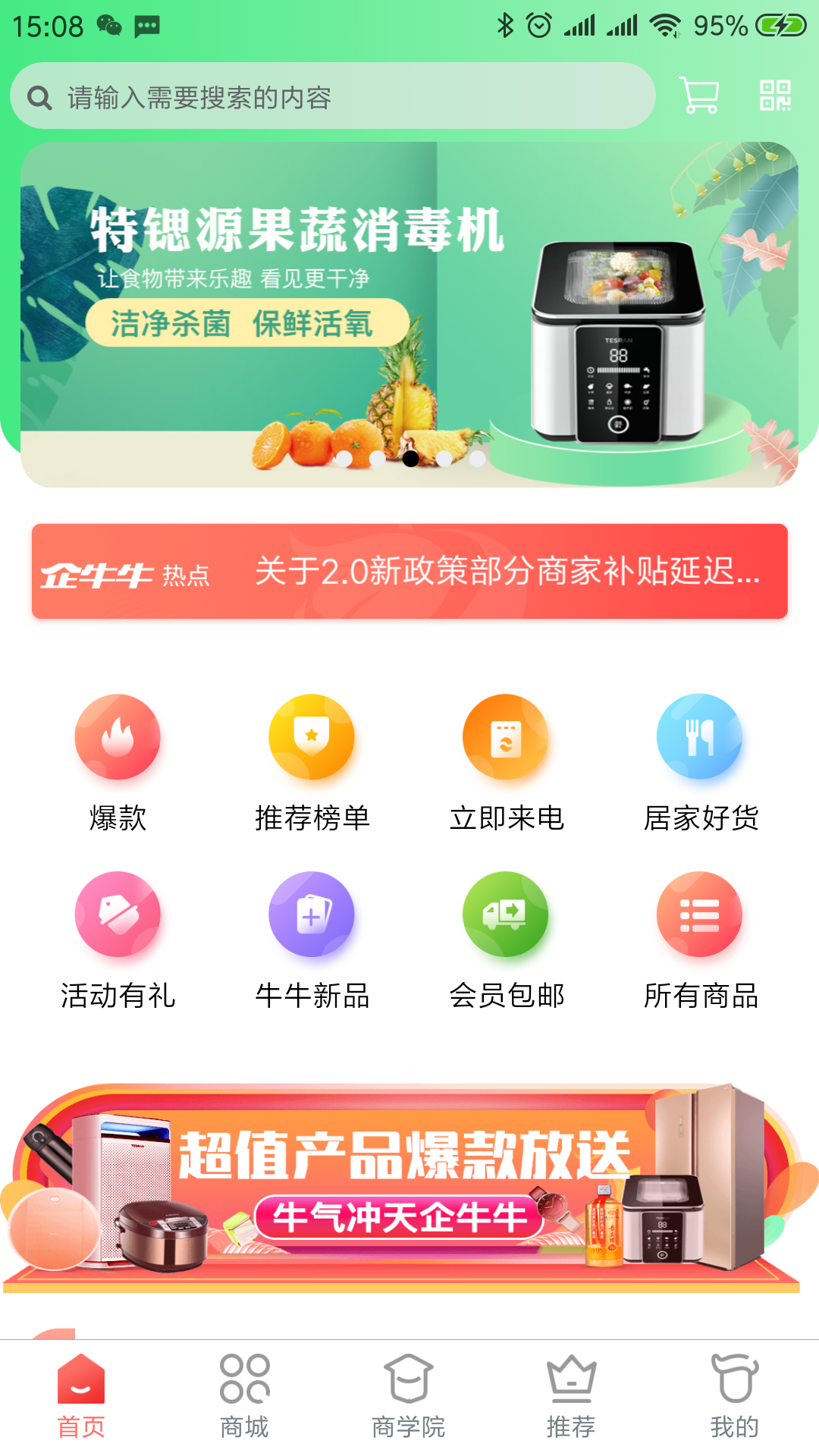Open 推荐榜单 via the shield-star icon
The width and height of the screenshot is (819, 1456).
(x=312, y=737)
